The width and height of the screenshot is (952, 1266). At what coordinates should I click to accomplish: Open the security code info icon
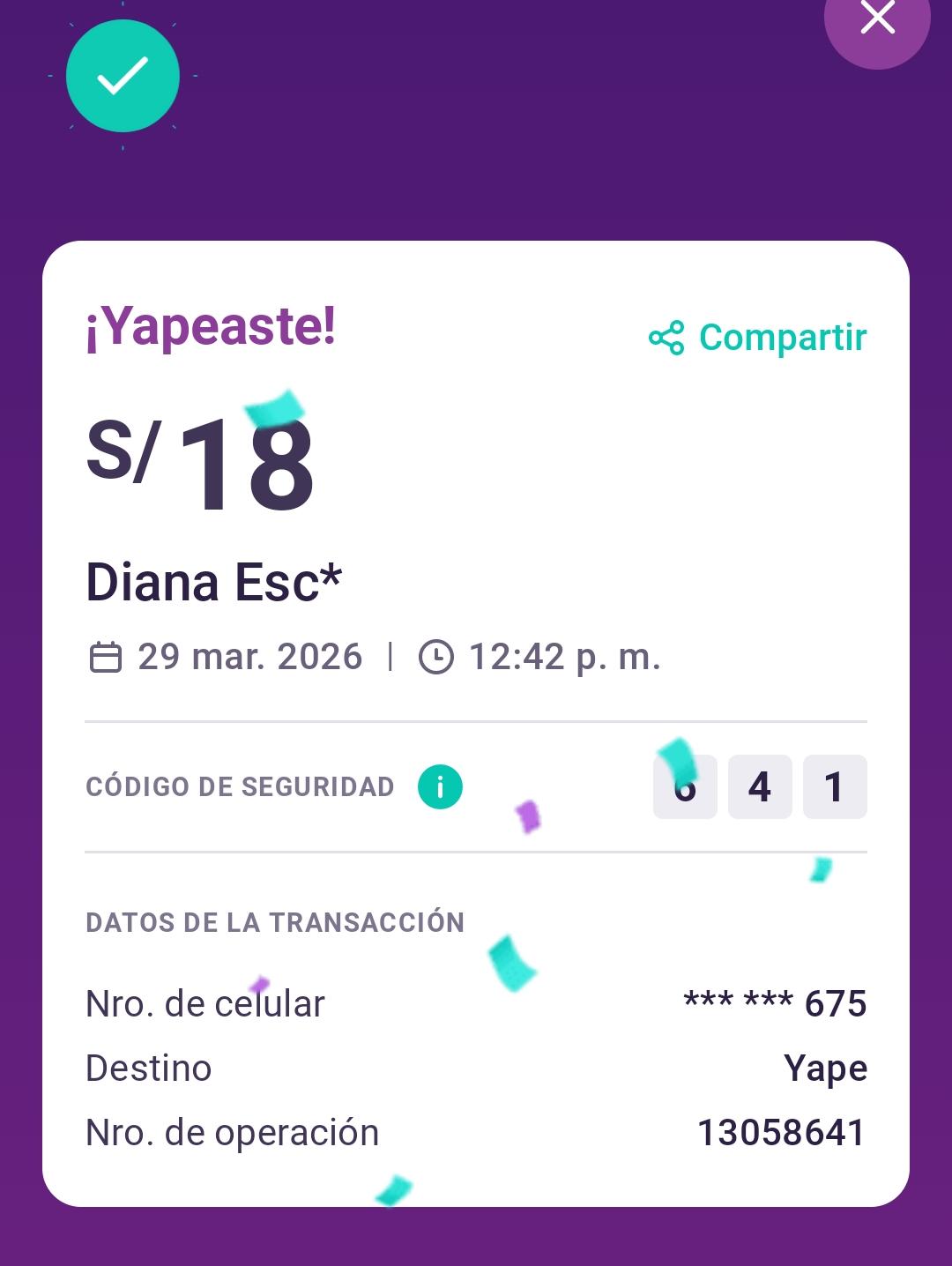[x=440, y=786]
